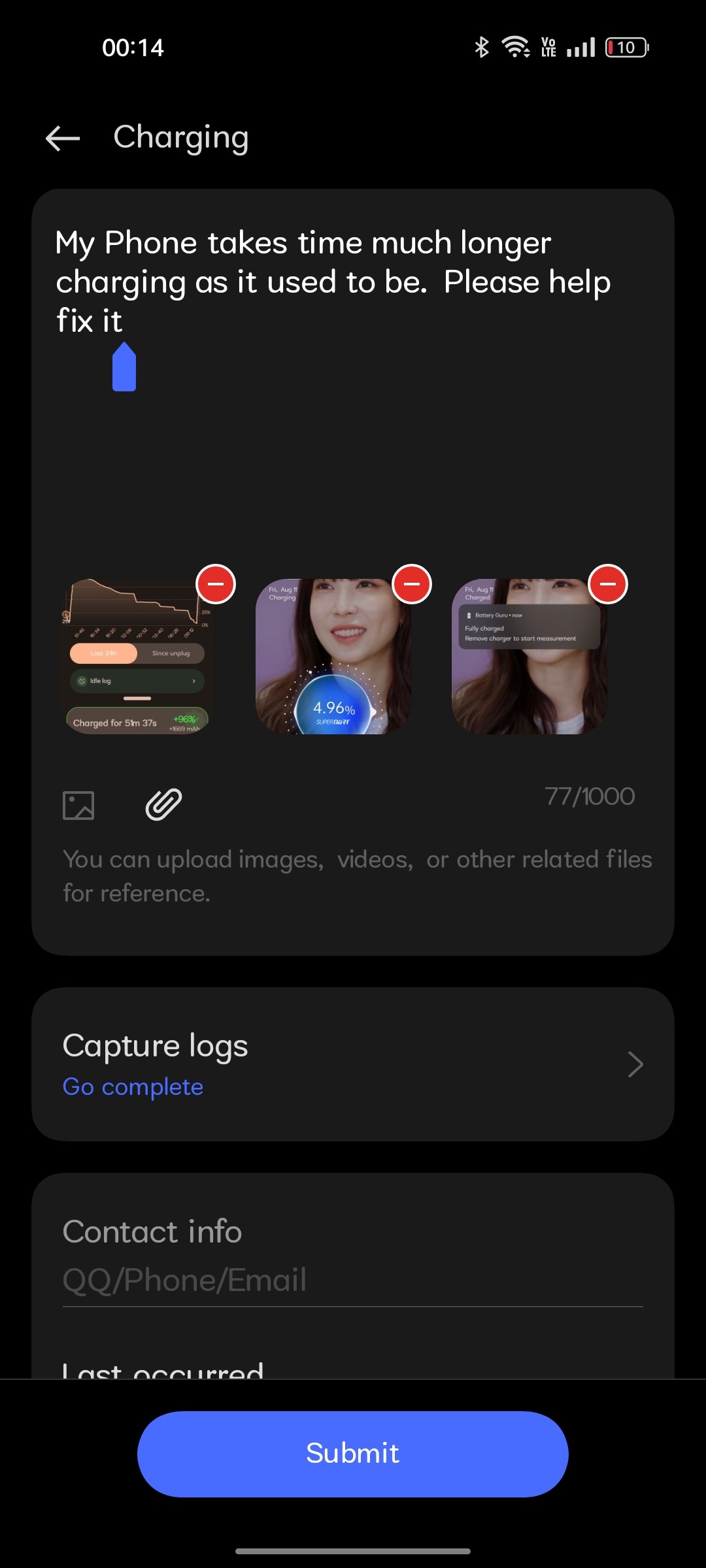Image resolution: width=706 pixels, height=1568 pixels.
Task: Attach a file with the paperclip icon
Action: click(x=163, y=804)
